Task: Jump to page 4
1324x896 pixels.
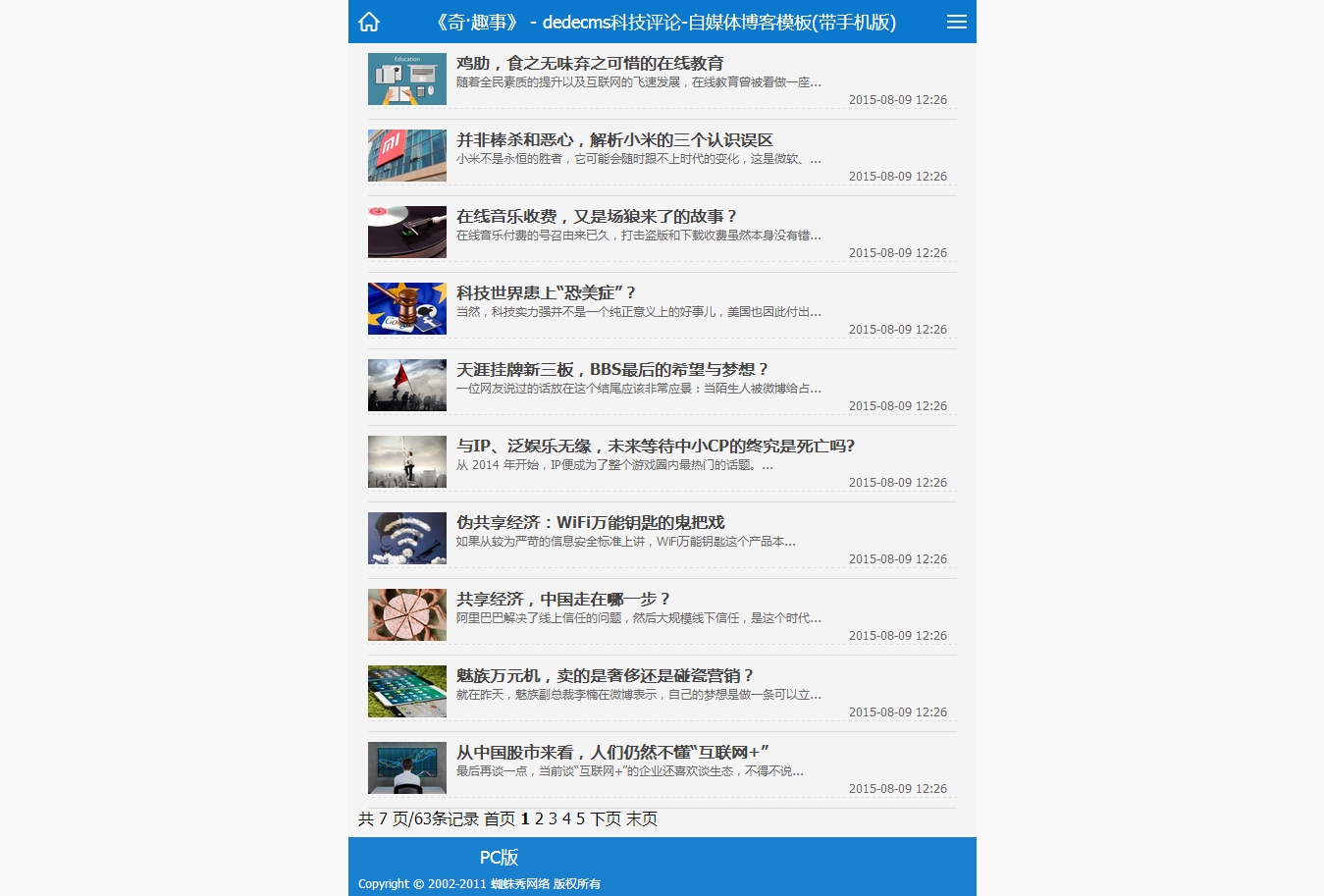Action: tap(566, 819)
